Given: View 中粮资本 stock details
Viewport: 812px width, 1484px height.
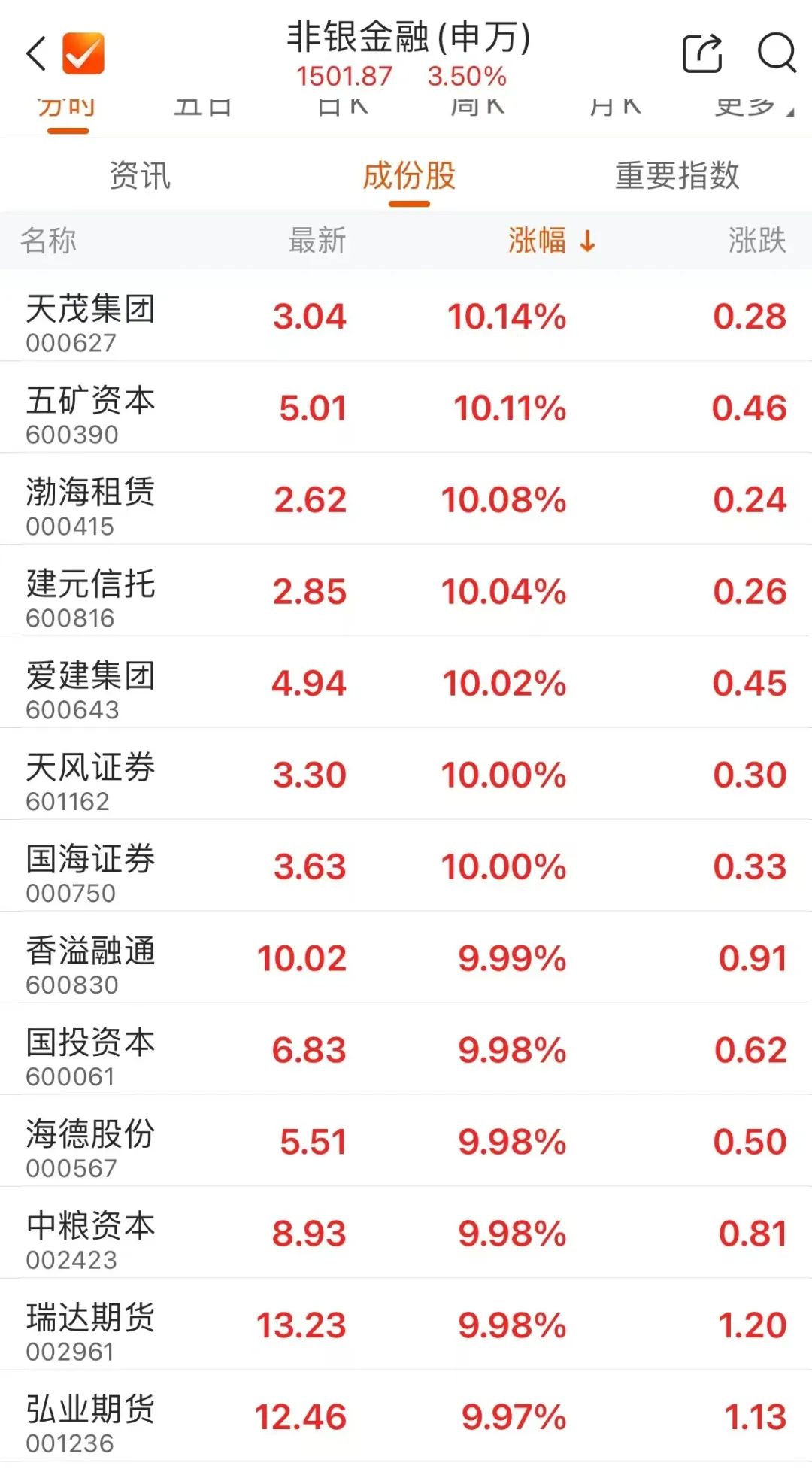Looking at the screenshot, I should (406, 1234).
